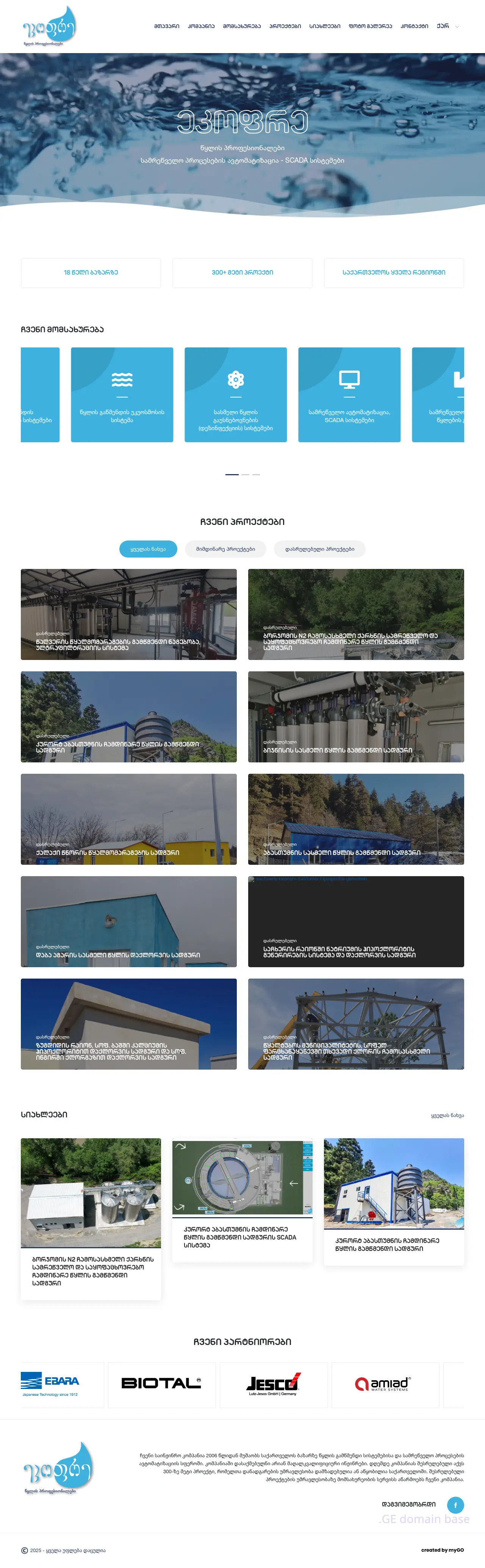Image resolution: width=485 pixels, height=1568 pixels.
Task: Open the კურორტ აბასთუმნის project tile
Action: [128, 716]
